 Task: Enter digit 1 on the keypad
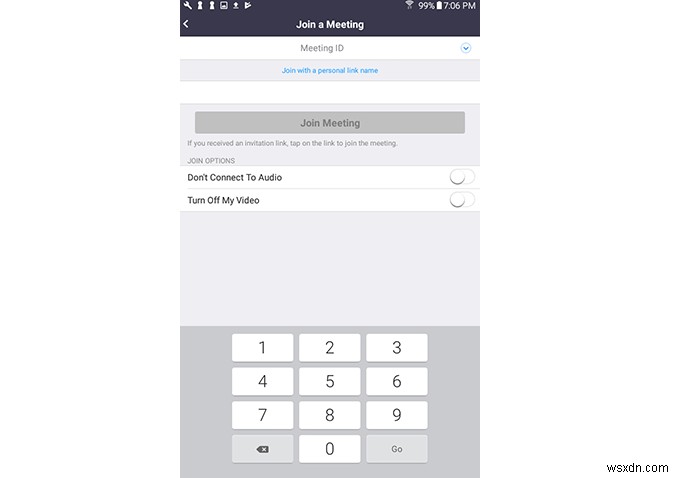pos(263,348)
